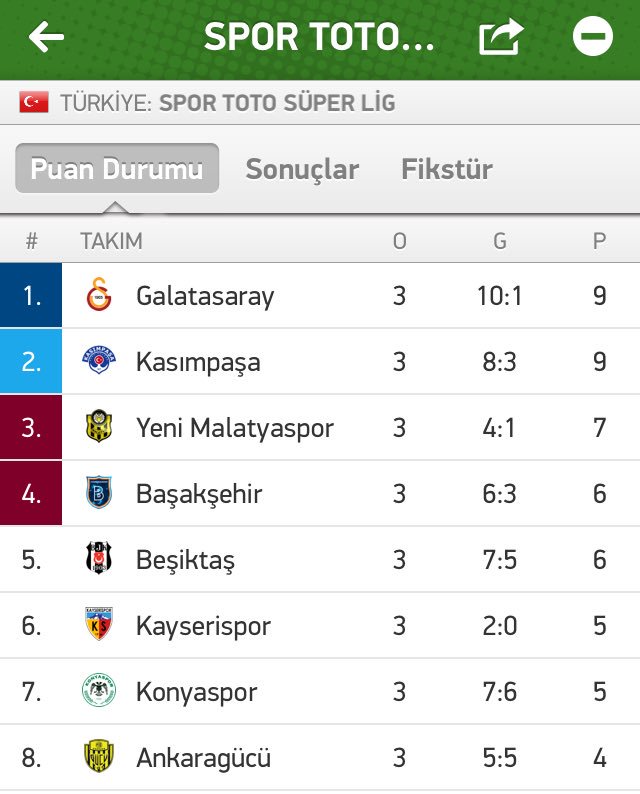Image resolution: width=640 pixels, height=794 pixels.
Task: Open Kasımpaşa team details
Action: (198, 362)
